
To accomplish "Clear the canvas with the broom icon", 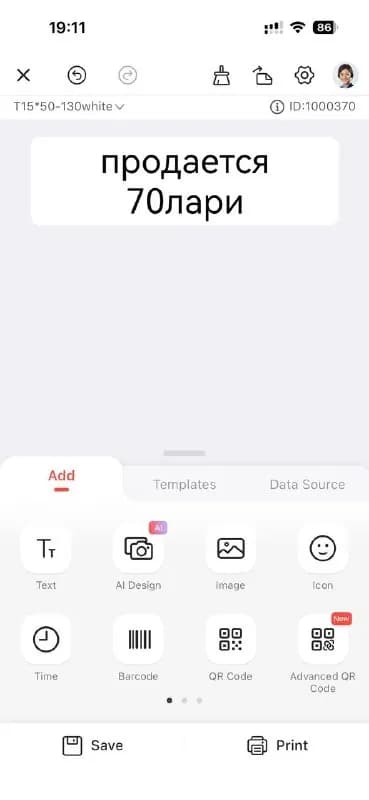I will 221,76.
